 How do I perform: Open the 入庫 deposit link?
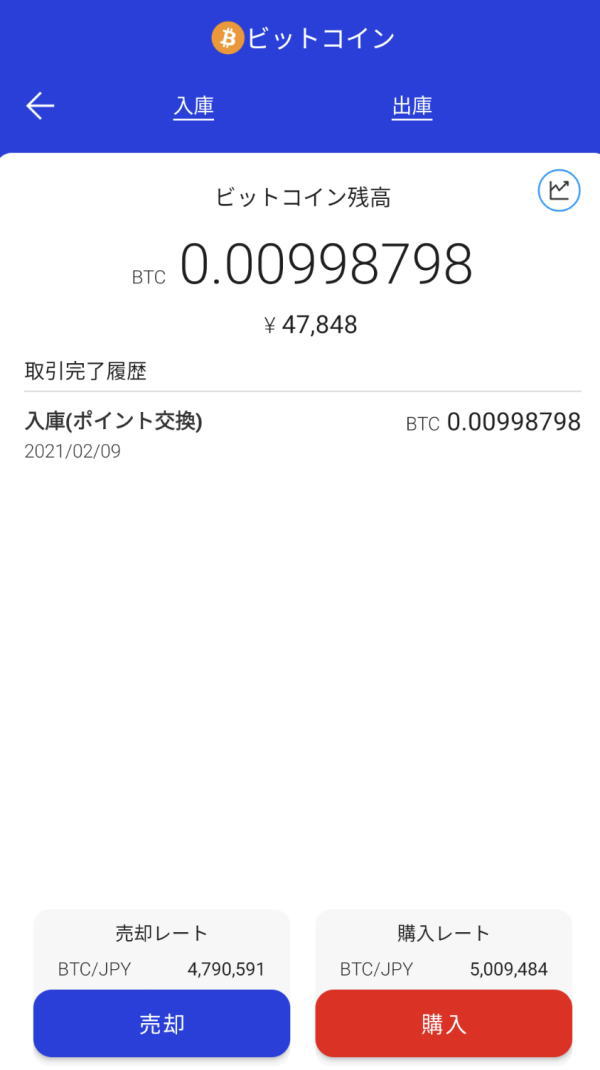click(x=193, y=107)
